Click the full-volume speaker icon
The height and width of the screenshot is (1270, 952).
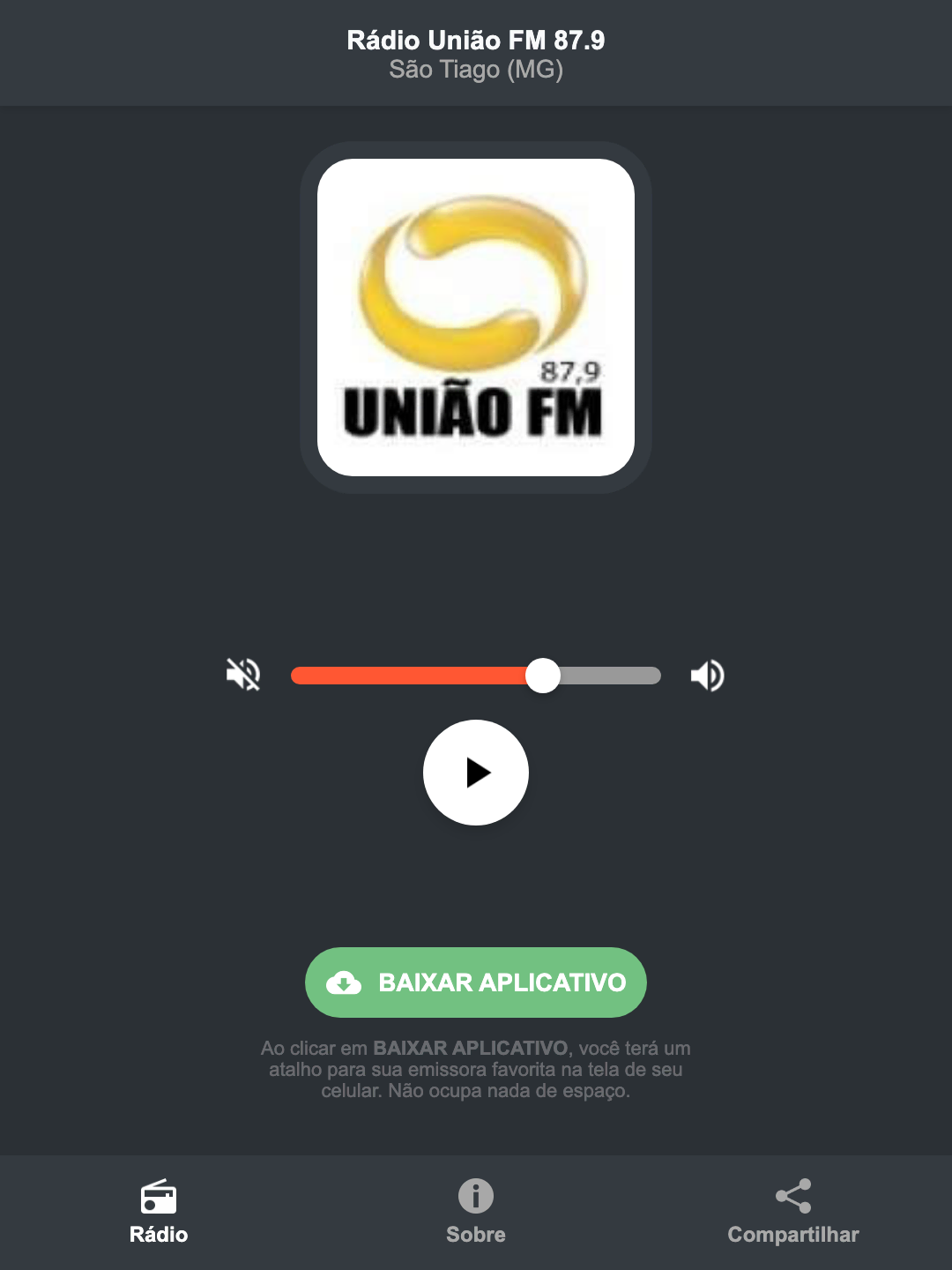click(707, 675)
